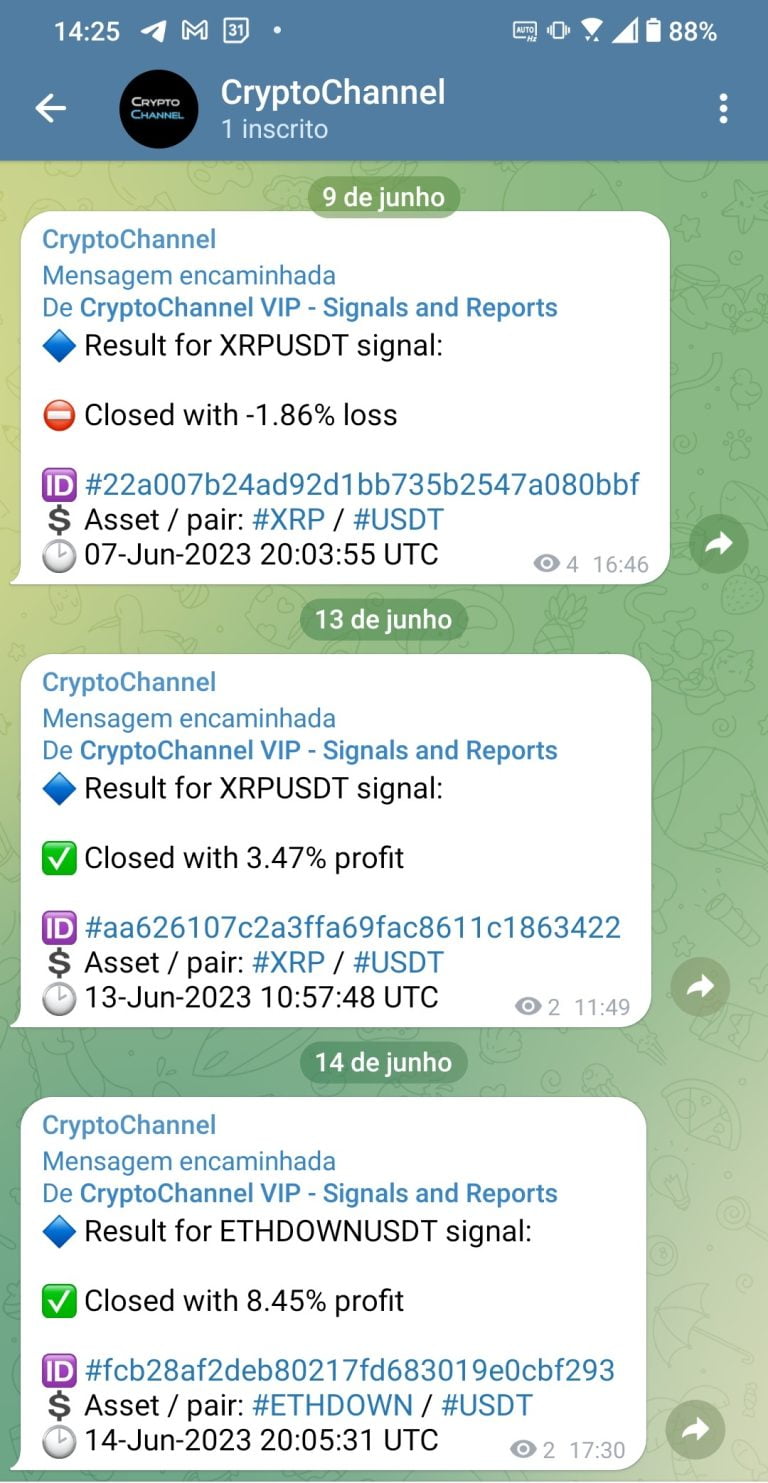Tap the forward arrow on the XRPUSDT loss message
Image resolution: width=768 pixels, height=1483 pixels.
(718, 543)
